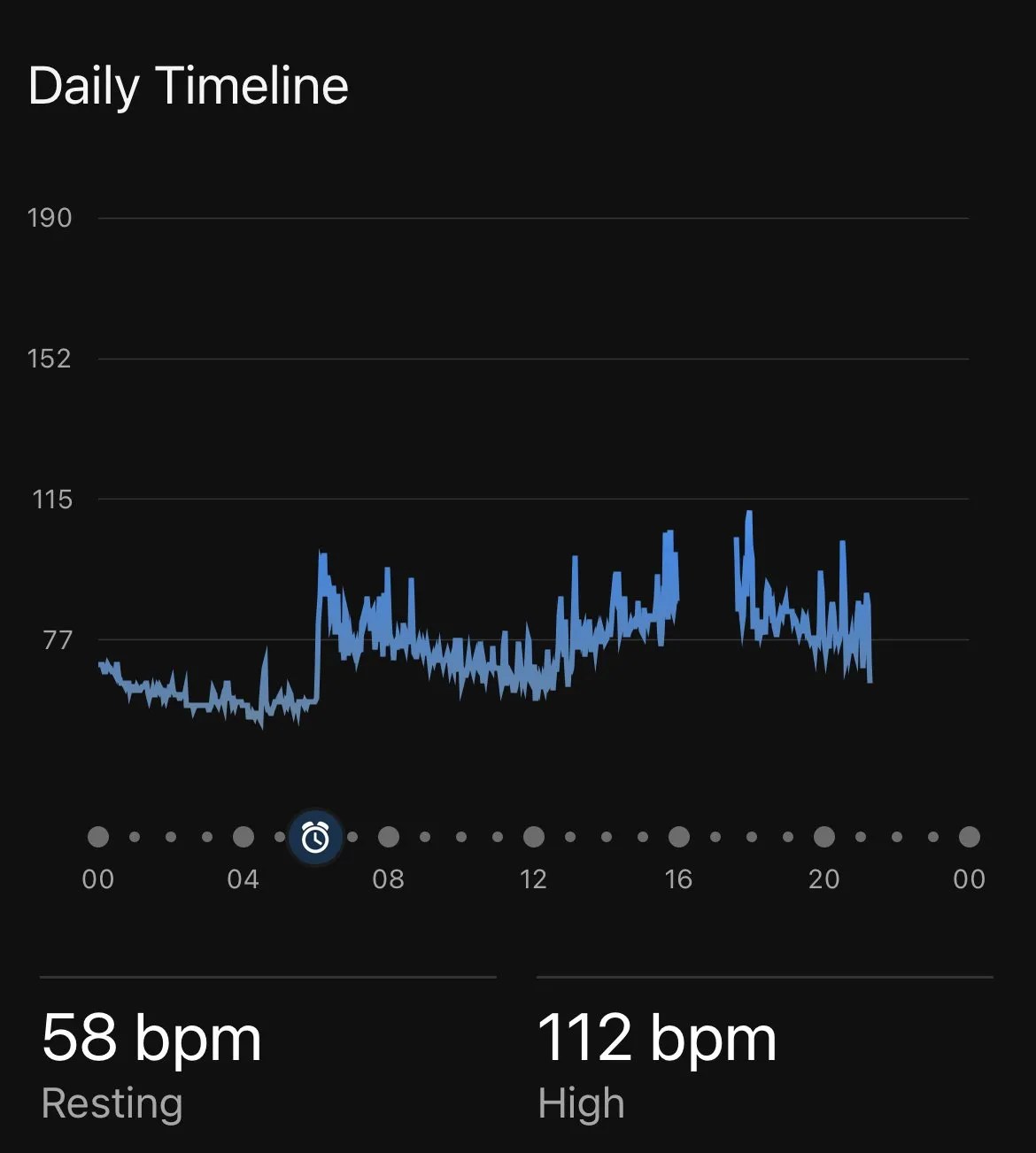Open the 112 bpm High value
Screen dimensions: 1036x1153
657,1036
